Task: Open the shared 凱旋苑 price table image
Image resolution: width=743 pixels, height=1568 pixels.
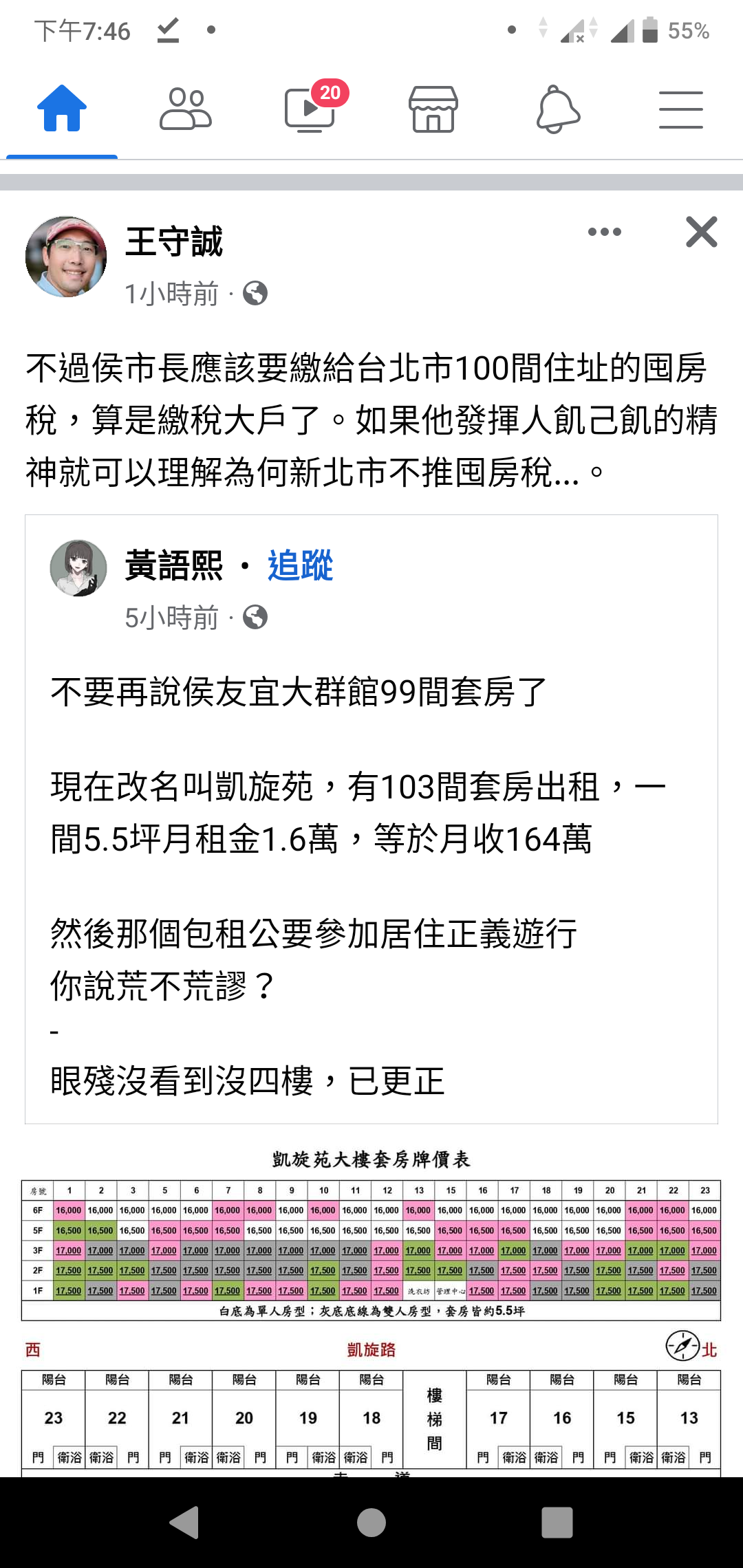Action: pos(371,1307)
